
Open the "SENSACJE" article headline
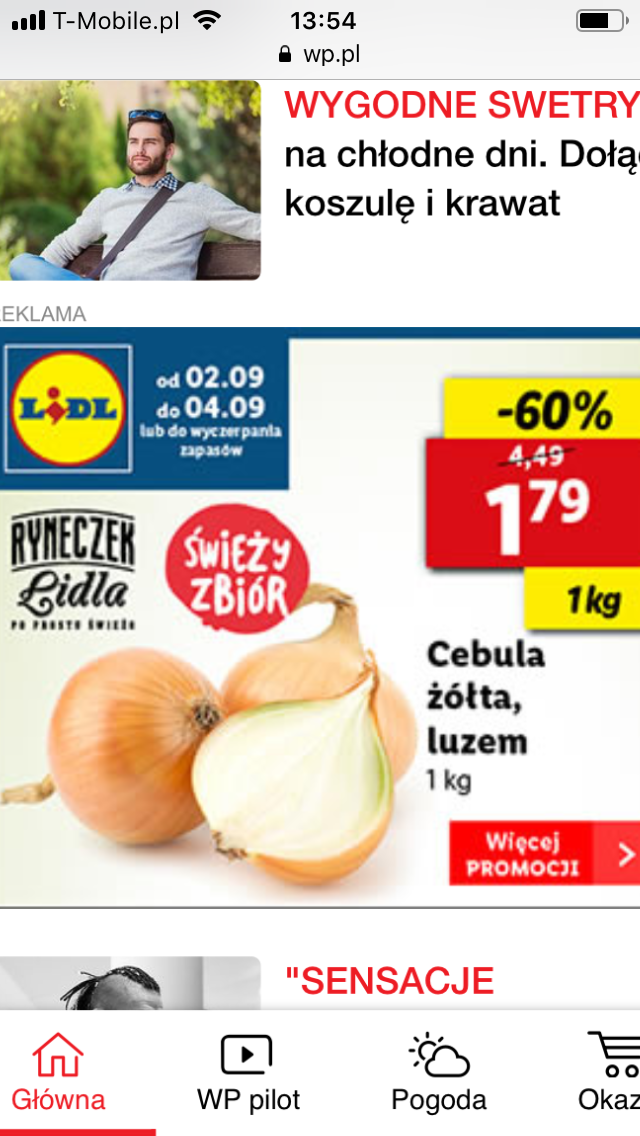(x=390, y=981)
